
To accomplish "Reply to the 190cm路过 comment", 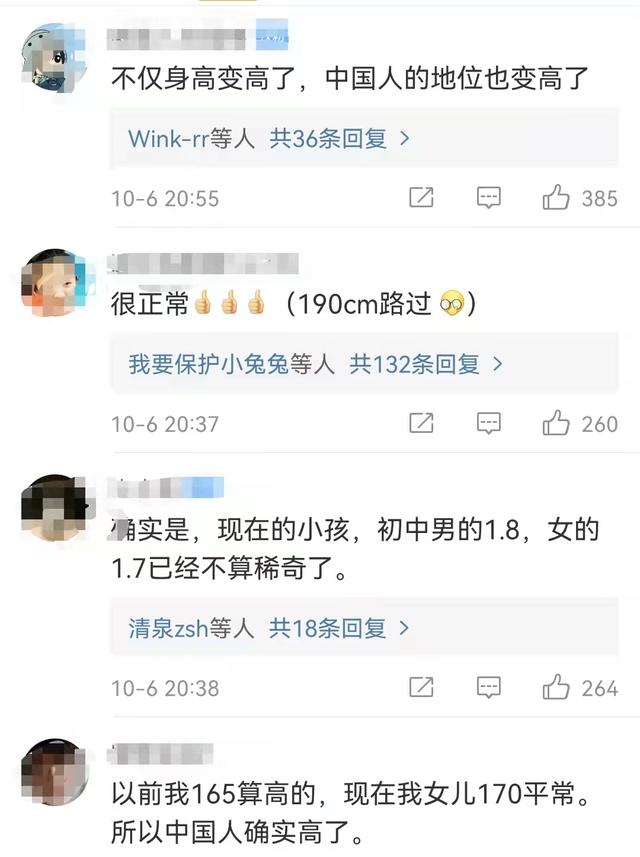I will tap(488, 424).
